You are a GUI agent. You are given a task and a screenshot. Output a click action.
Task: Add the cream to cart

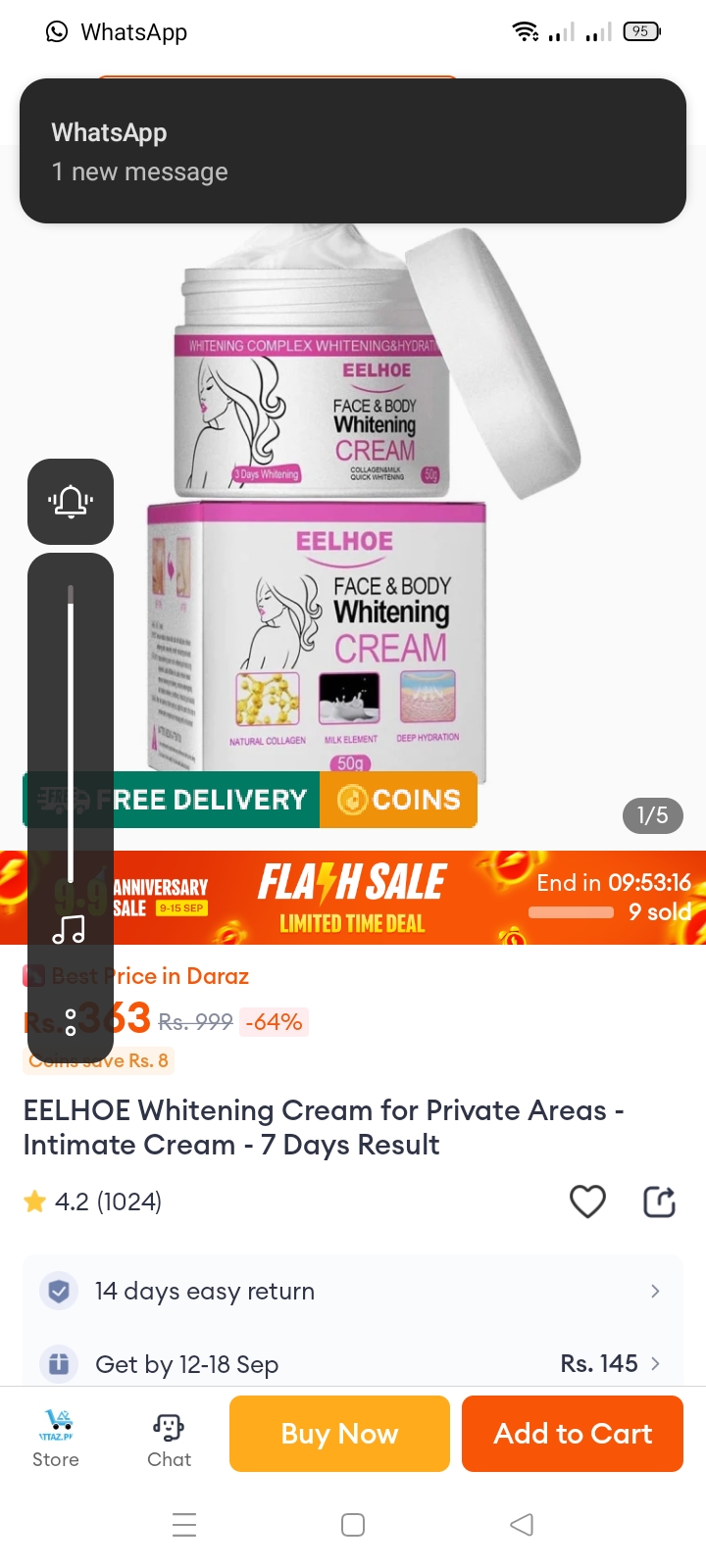(x=572, y=1434)
